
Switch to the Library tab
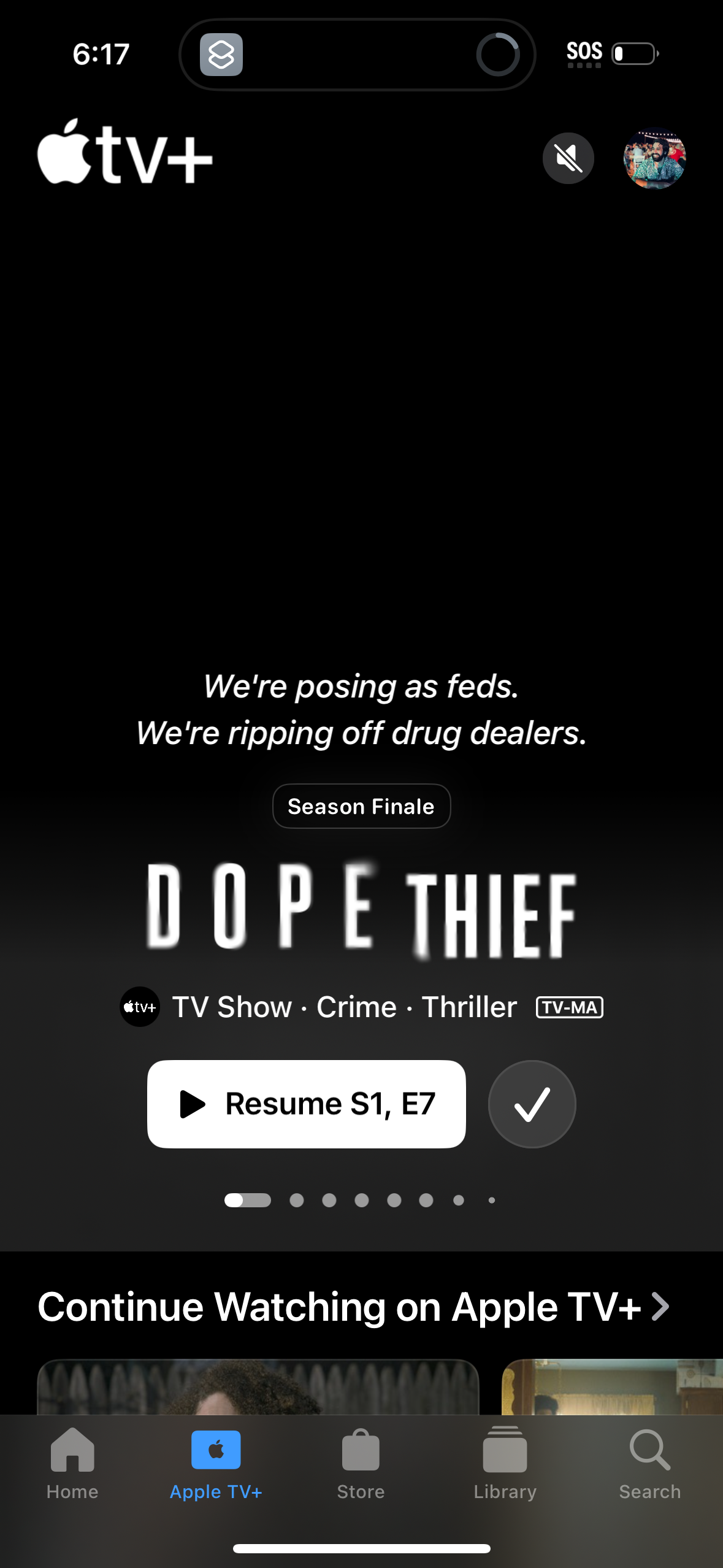point(505,1467)
